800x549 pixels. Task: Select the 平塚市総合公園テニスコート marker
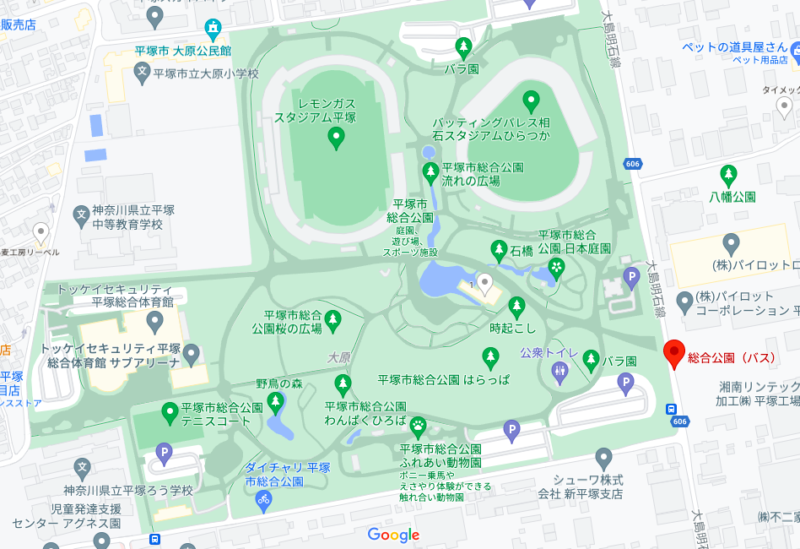pyautogui.click(x=169, y=412)
